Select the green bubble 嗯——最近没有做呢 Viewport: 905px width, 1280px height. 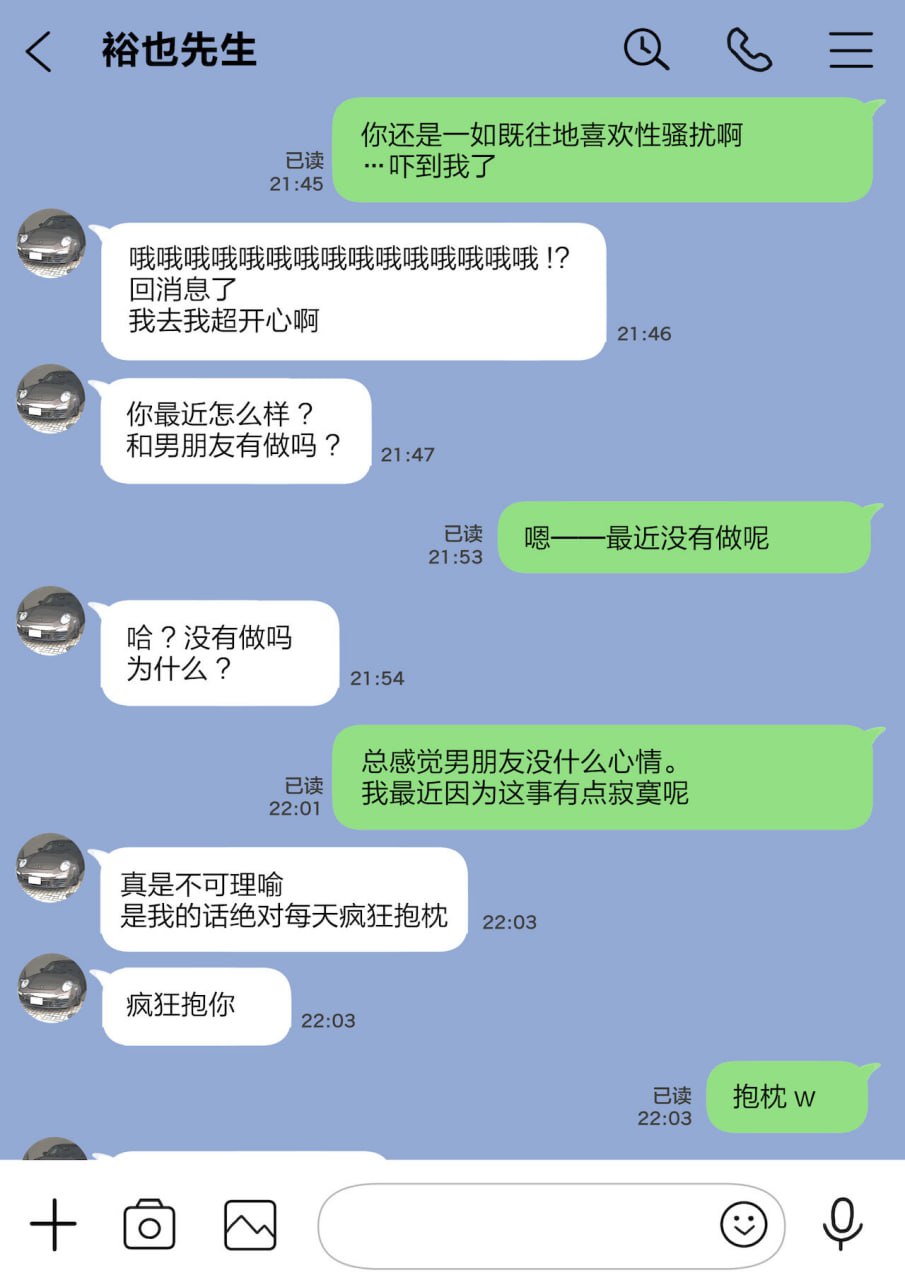685,537
